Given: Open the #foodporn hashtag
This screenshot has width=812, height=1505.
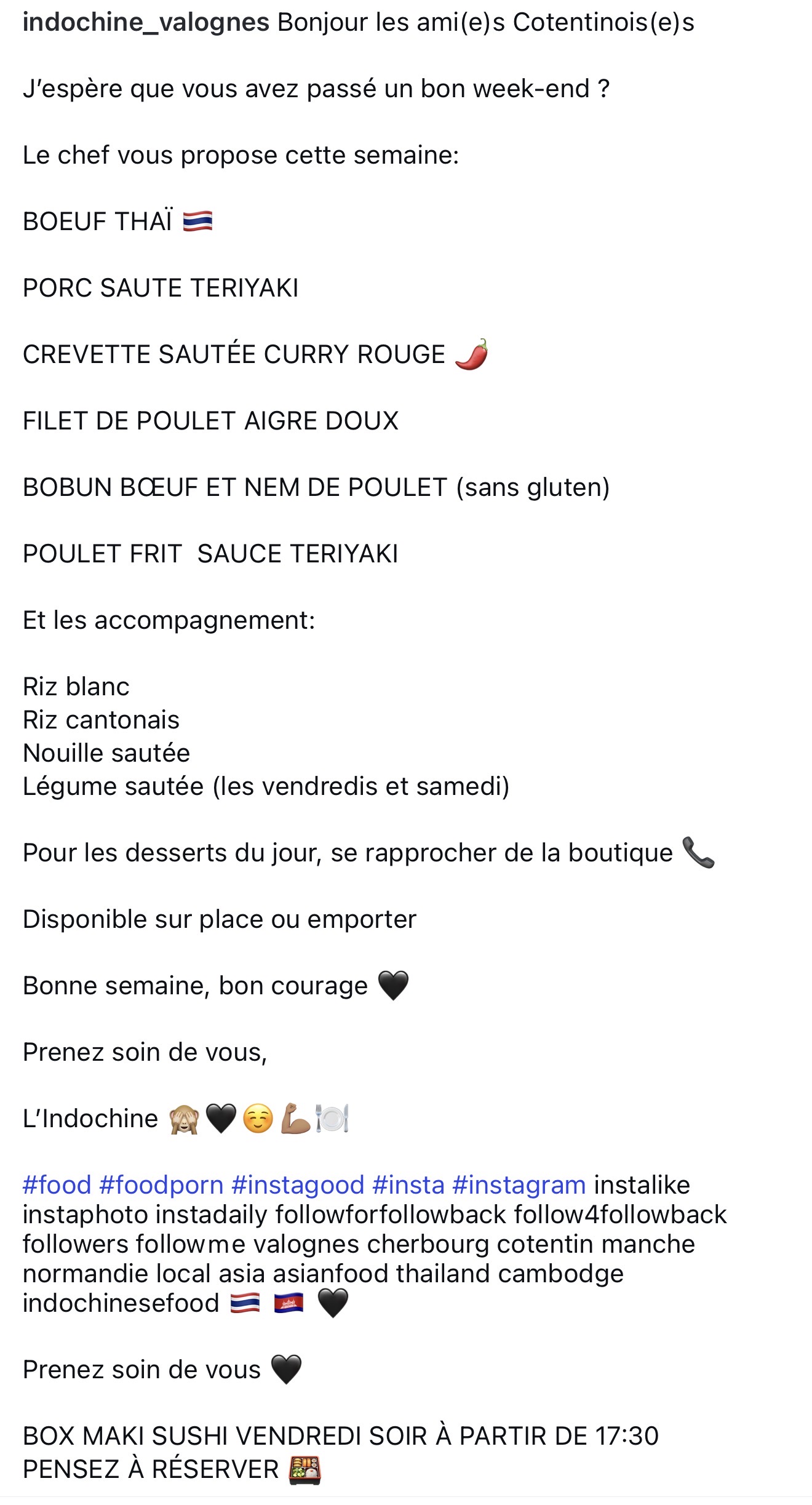Looking at the screenshot, I should tap(161, 1184).
